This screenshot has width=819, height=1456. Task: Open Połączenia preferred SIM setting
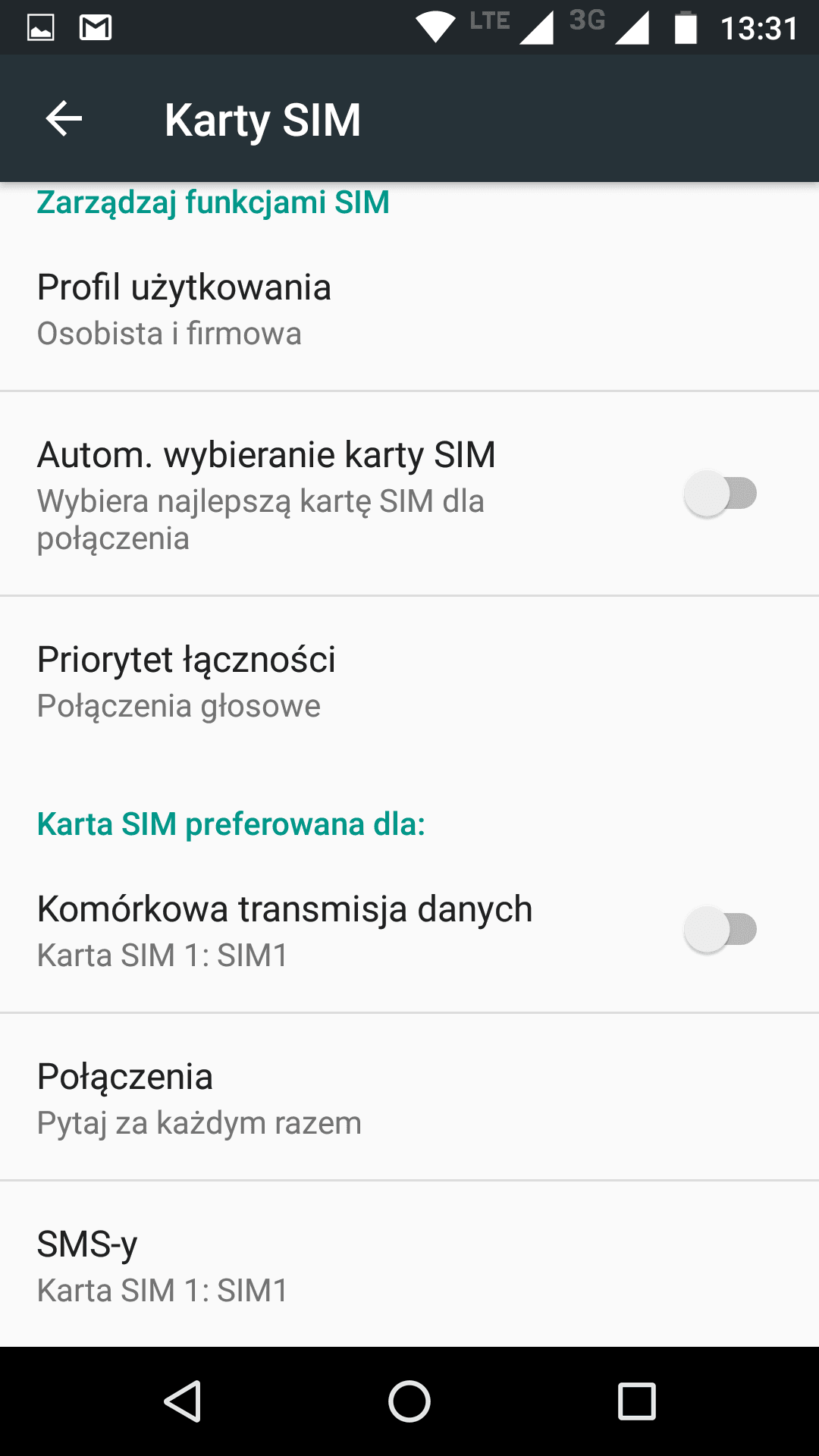[x=409, y=1097]
